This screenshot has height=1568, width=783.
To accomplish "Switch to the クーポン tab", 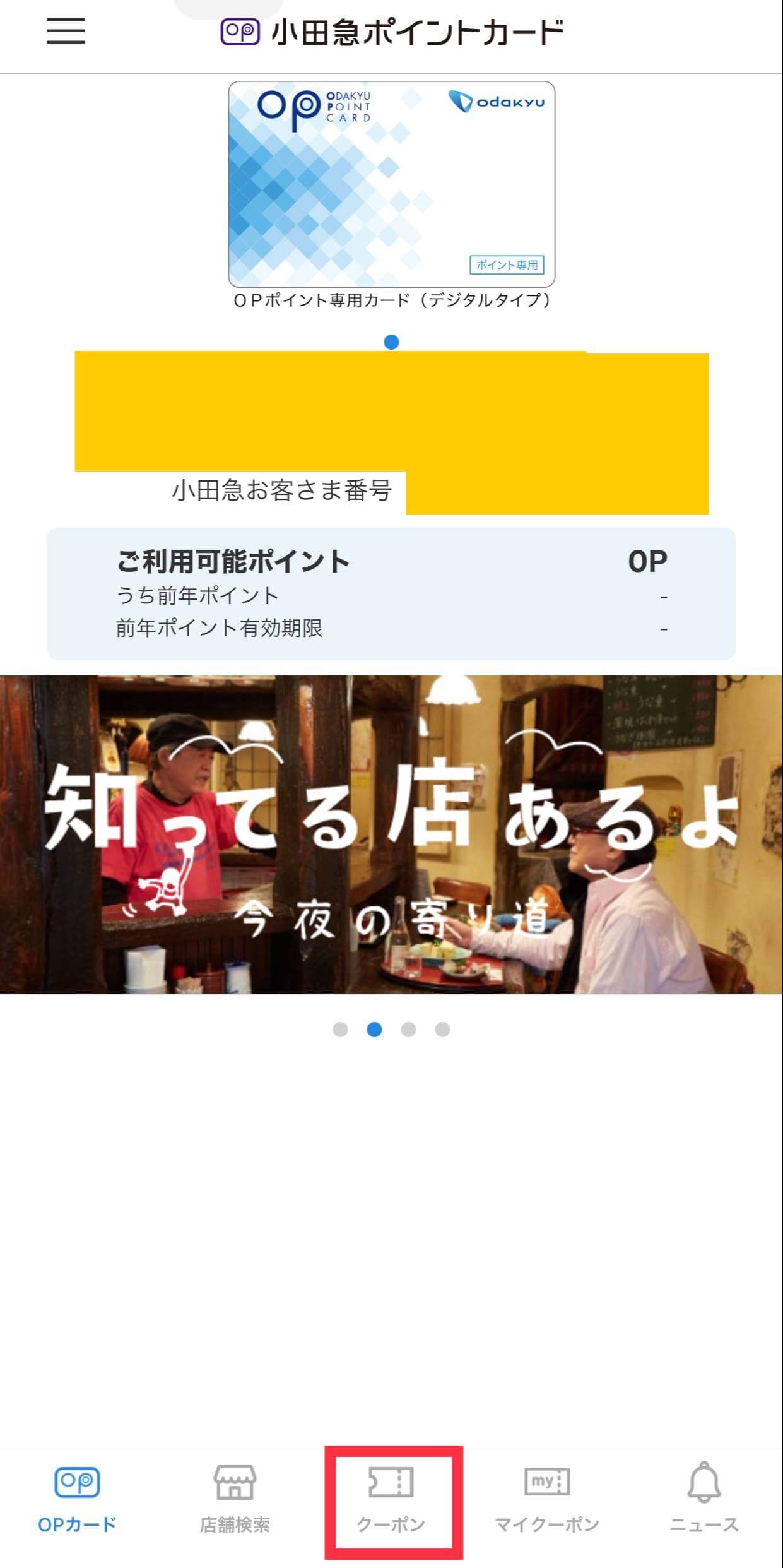I will [x=391, y=1500].
